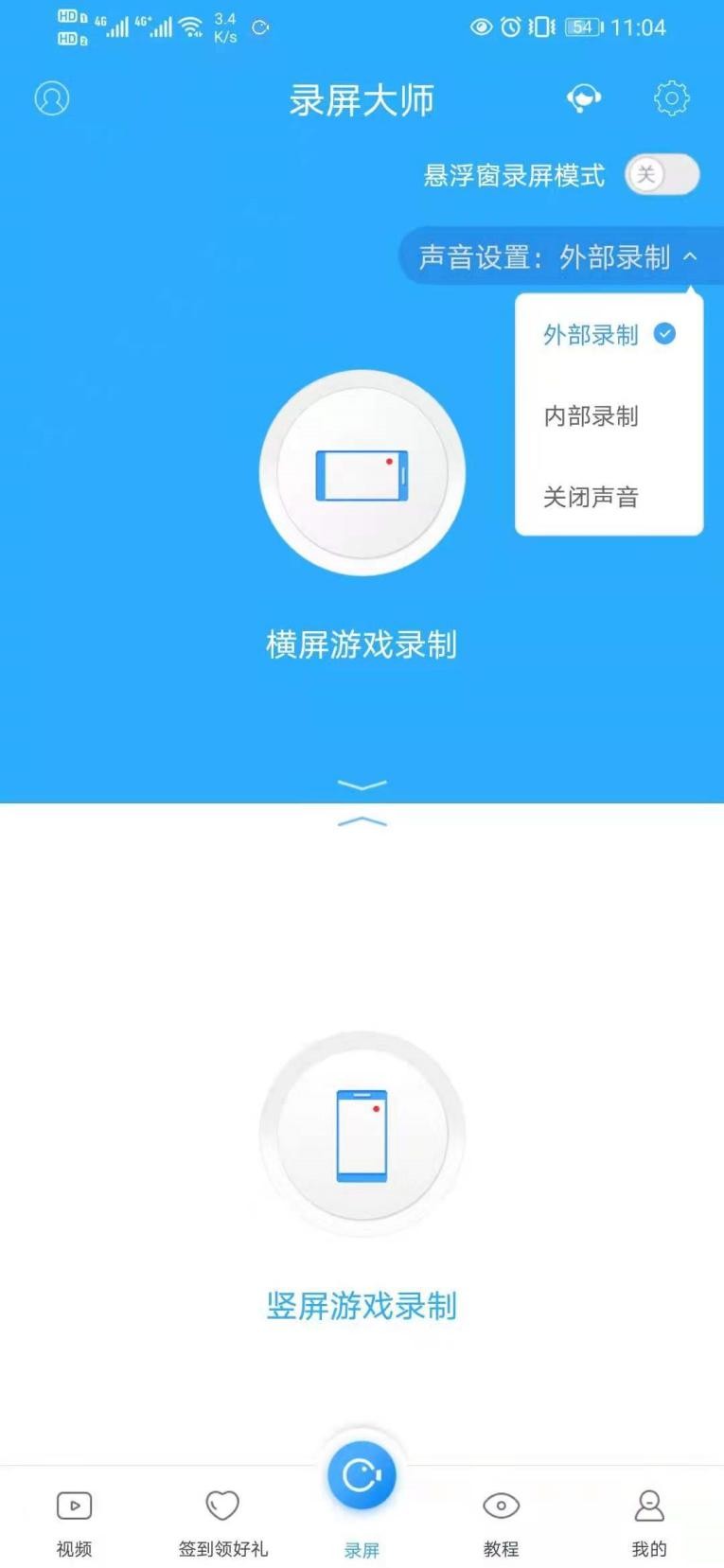Select 关闭声音 to mute recording sound
The image size is (724, 1568).
pos(590,498)
